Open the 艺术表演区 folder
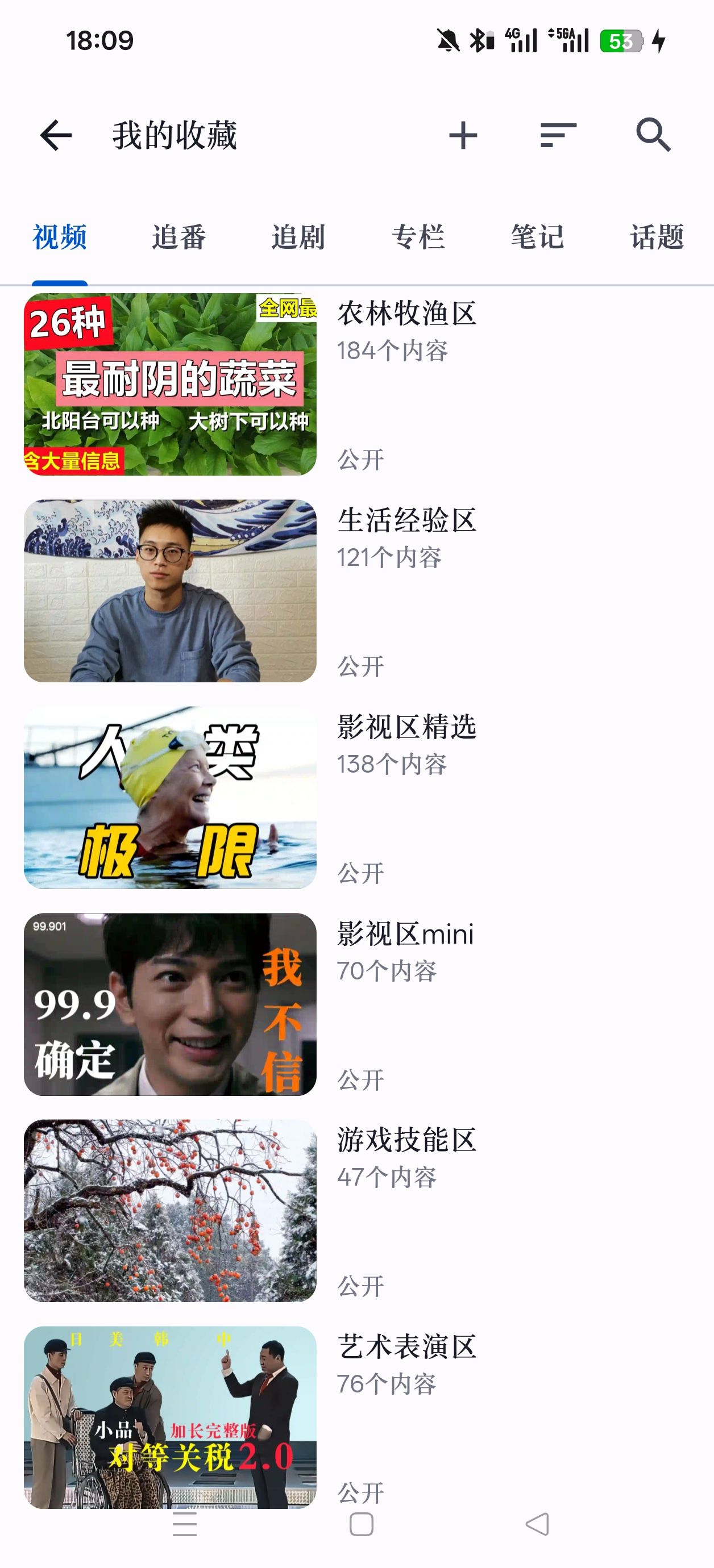714x1568 pixels. click(406, 1347)
